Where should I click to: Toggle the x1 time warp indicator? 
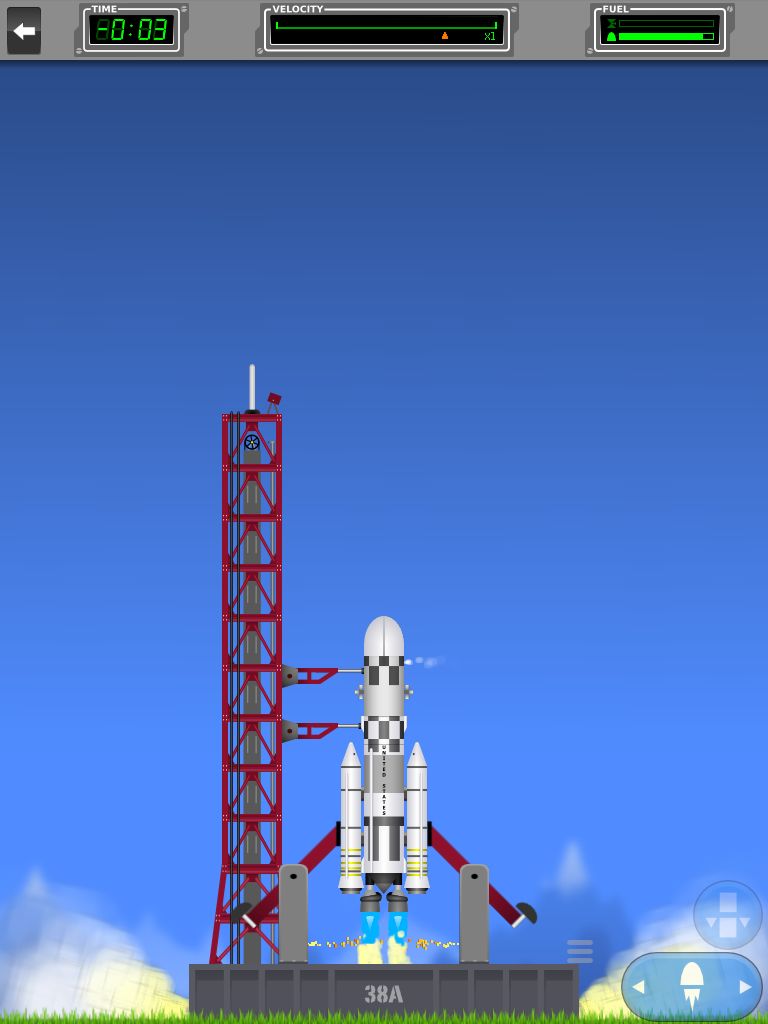coord(489,34)
